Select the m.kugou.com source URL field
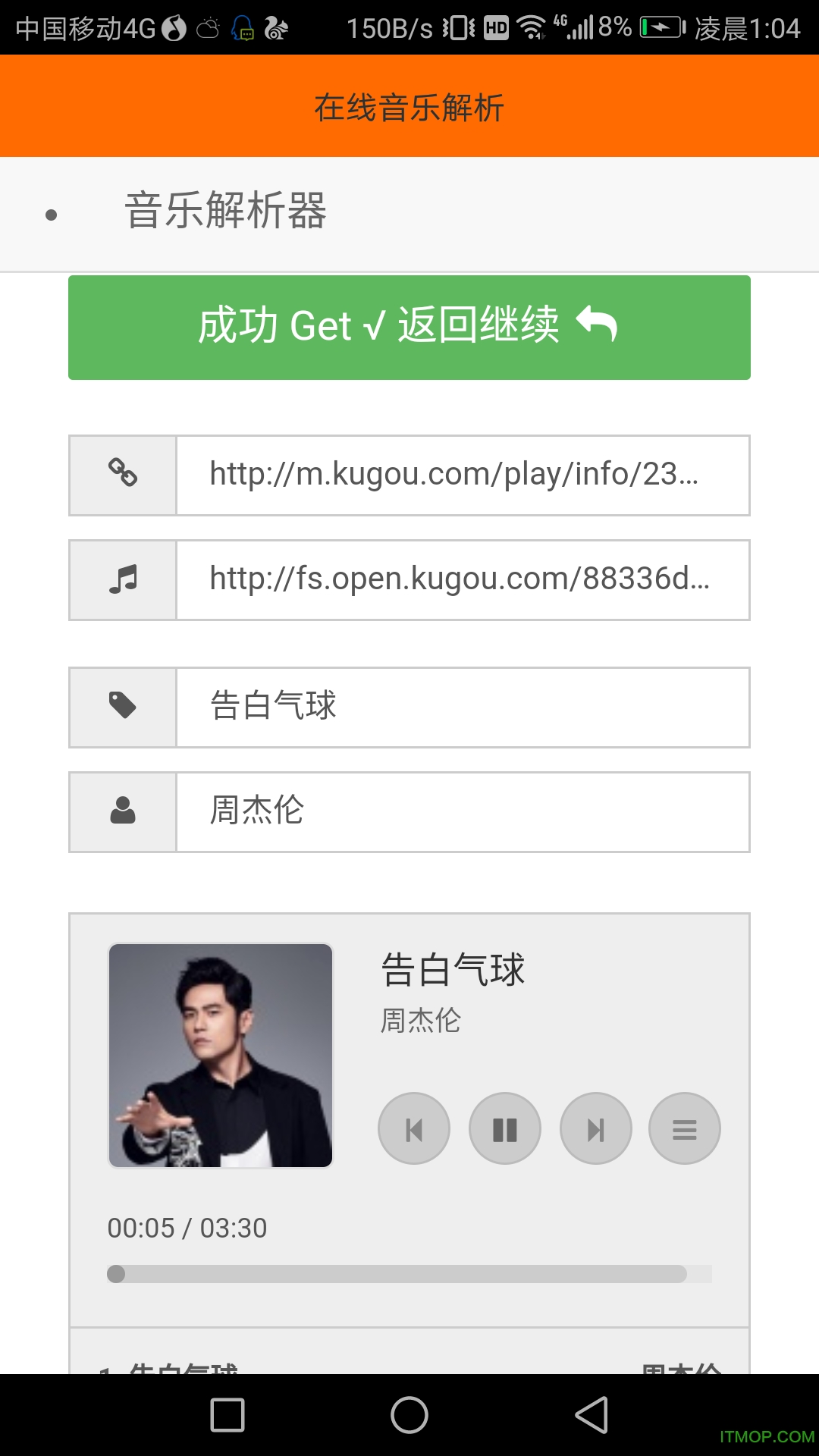The width and height of the screenshot is (819, 1456). [463, 475]
